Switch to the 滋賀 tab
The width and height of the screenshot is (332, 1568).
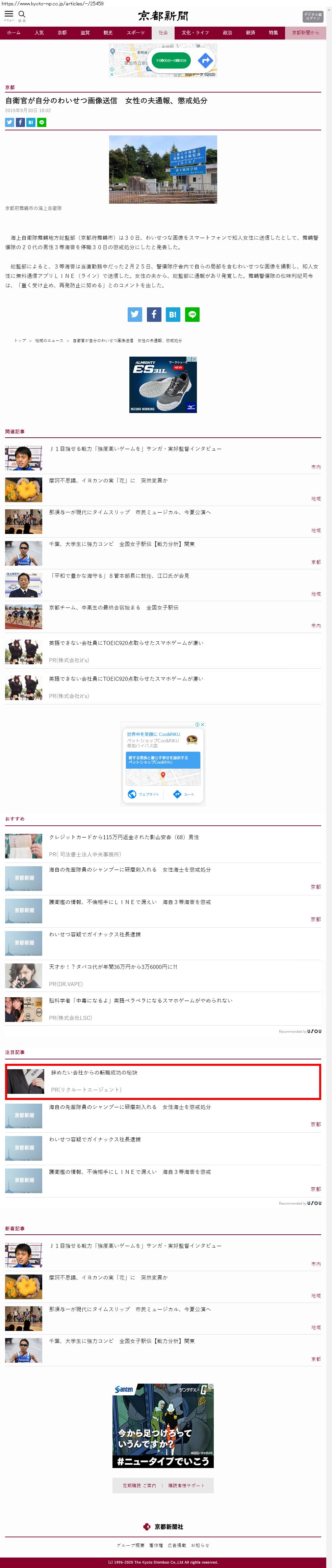[x=85, y=32]
